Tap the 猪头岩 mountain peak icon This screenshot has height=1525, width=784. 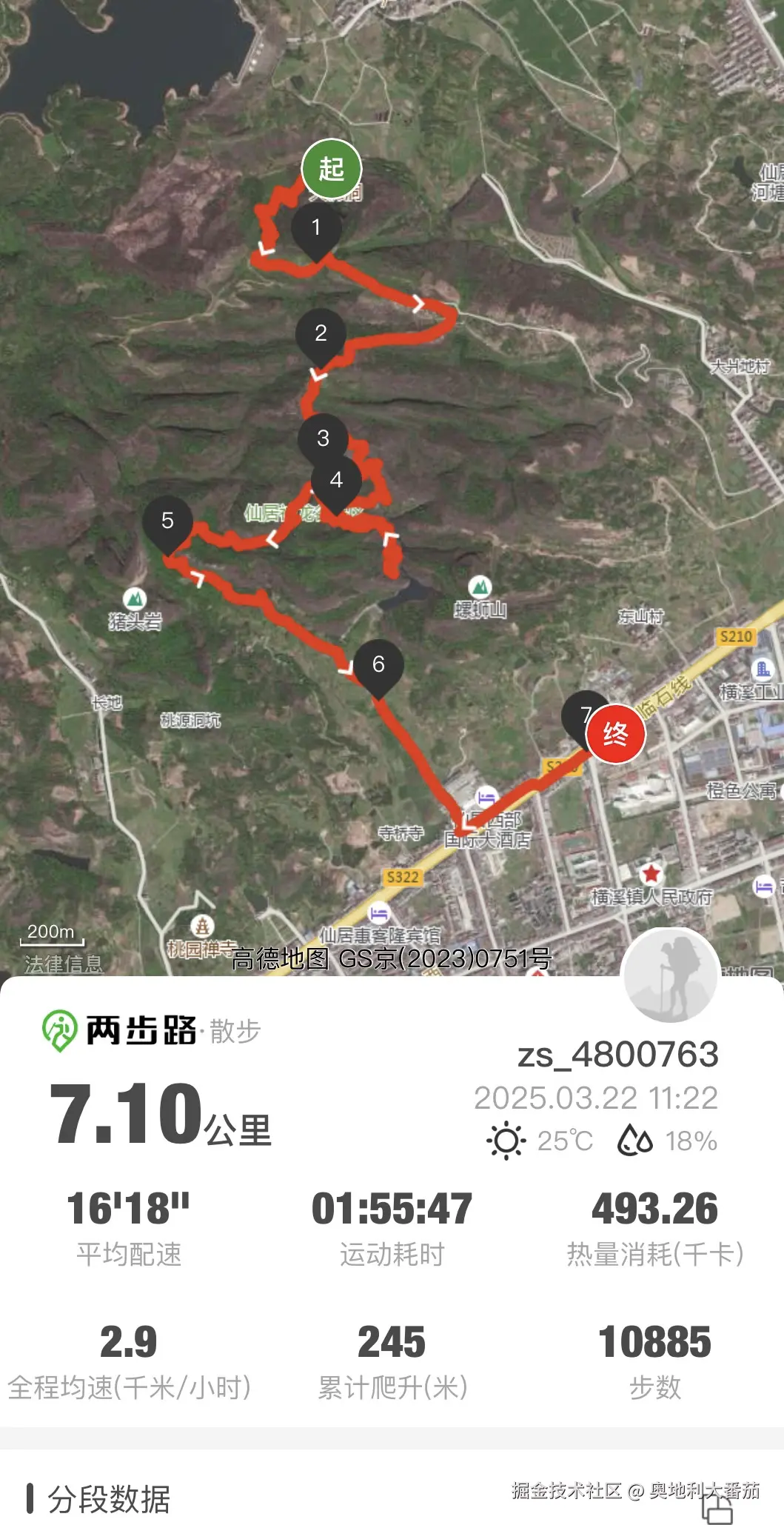coord(135,598)
